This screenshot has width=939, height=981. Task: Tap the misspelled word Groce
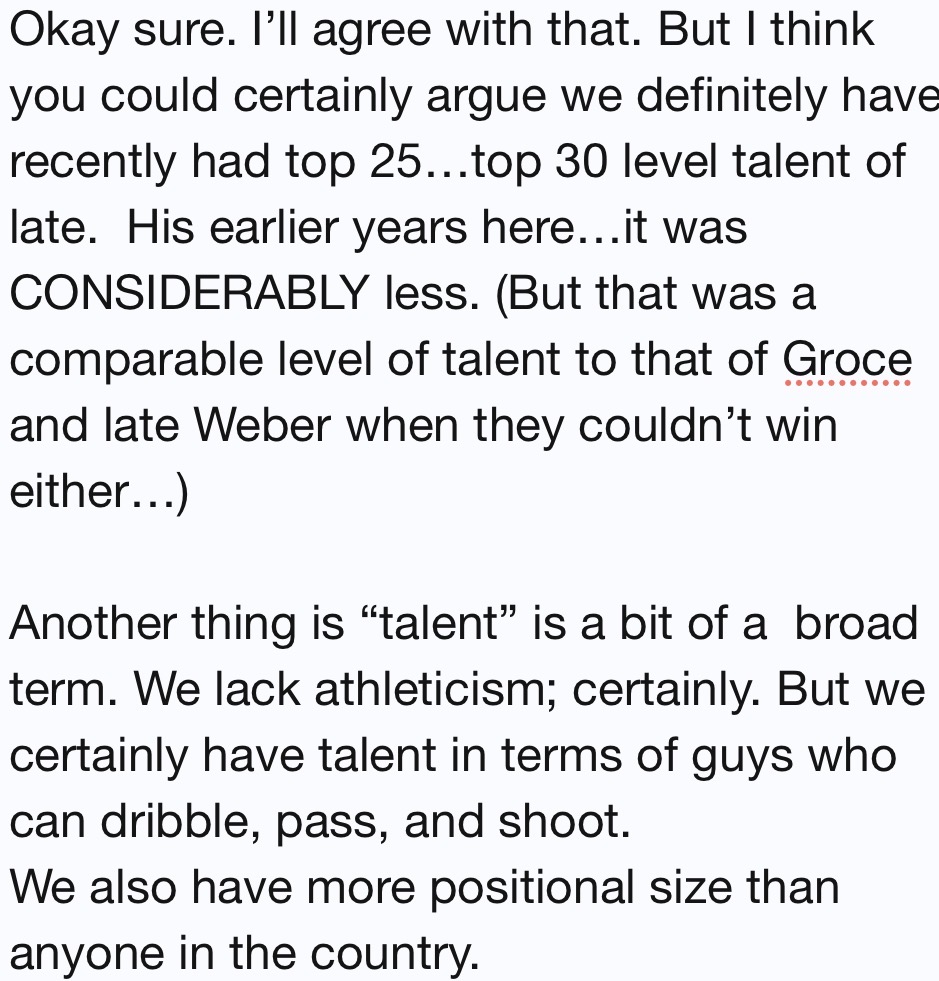coord(848,360)
